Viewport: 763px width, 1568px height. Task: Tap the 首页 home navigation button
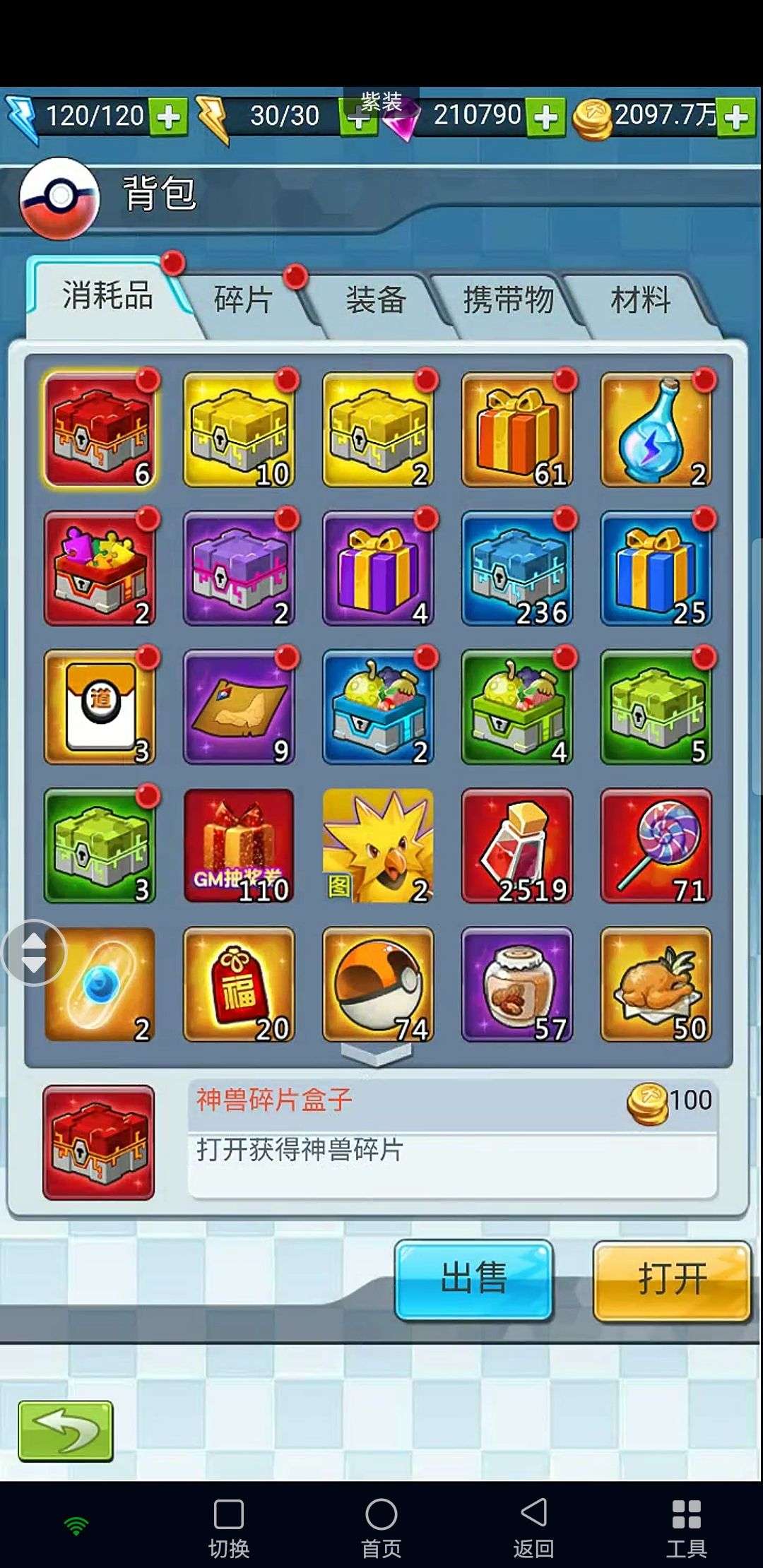click(x=381, y=1527)
